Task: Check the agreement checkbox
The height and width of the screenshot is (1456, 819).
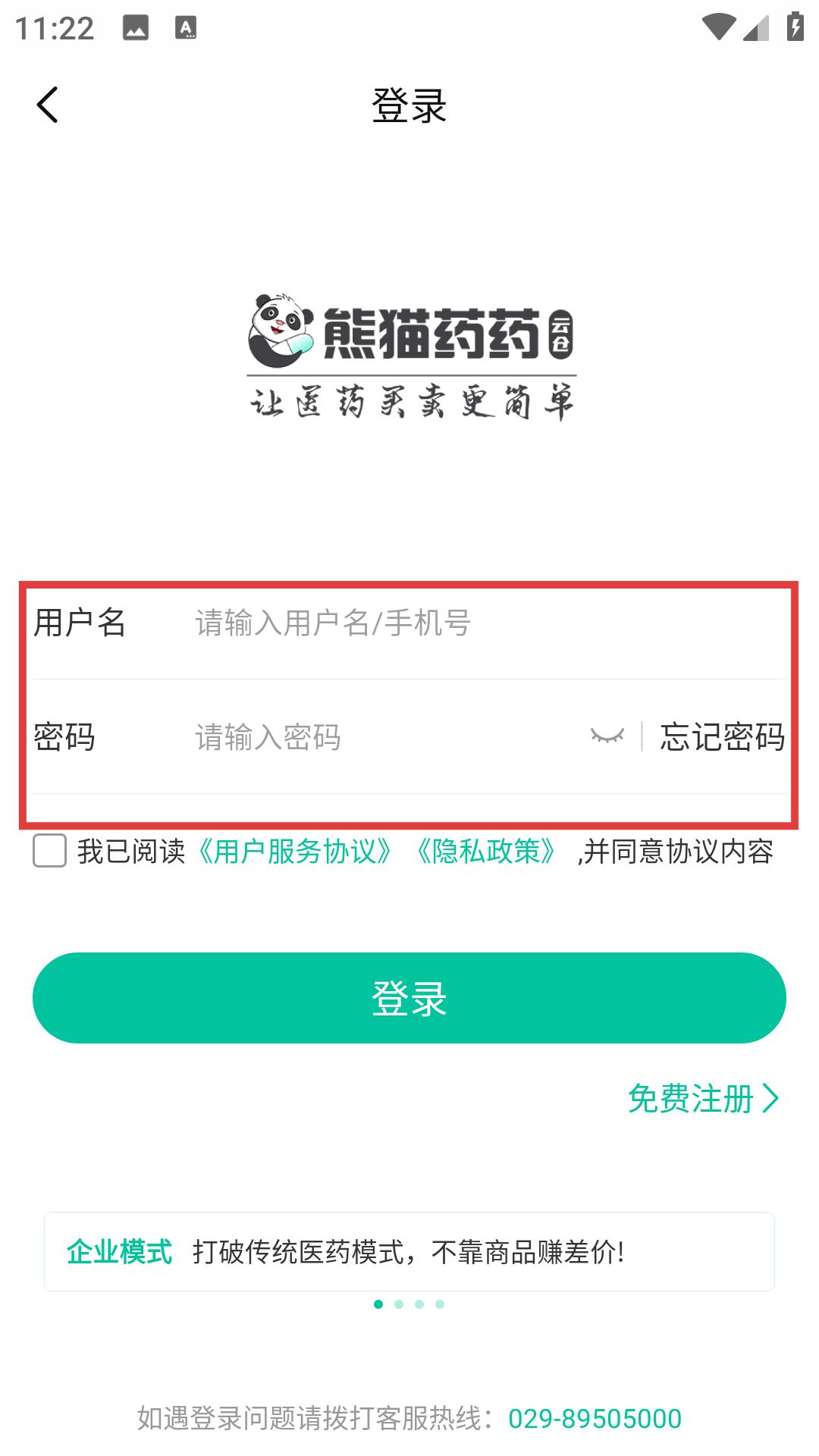Action: (x=50, y=851)
